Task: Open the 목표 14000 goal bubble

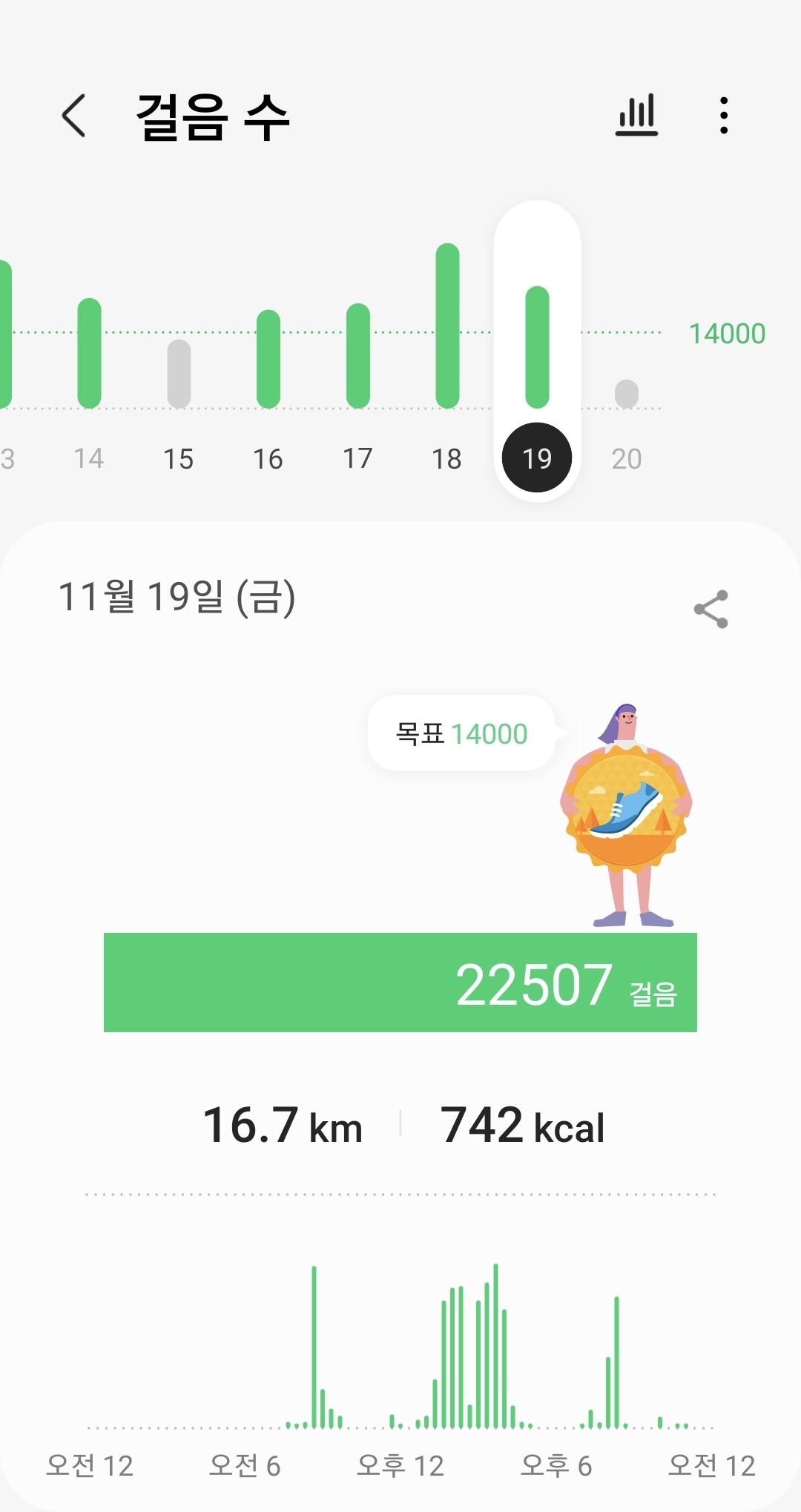Action: (x=461, y=733)
